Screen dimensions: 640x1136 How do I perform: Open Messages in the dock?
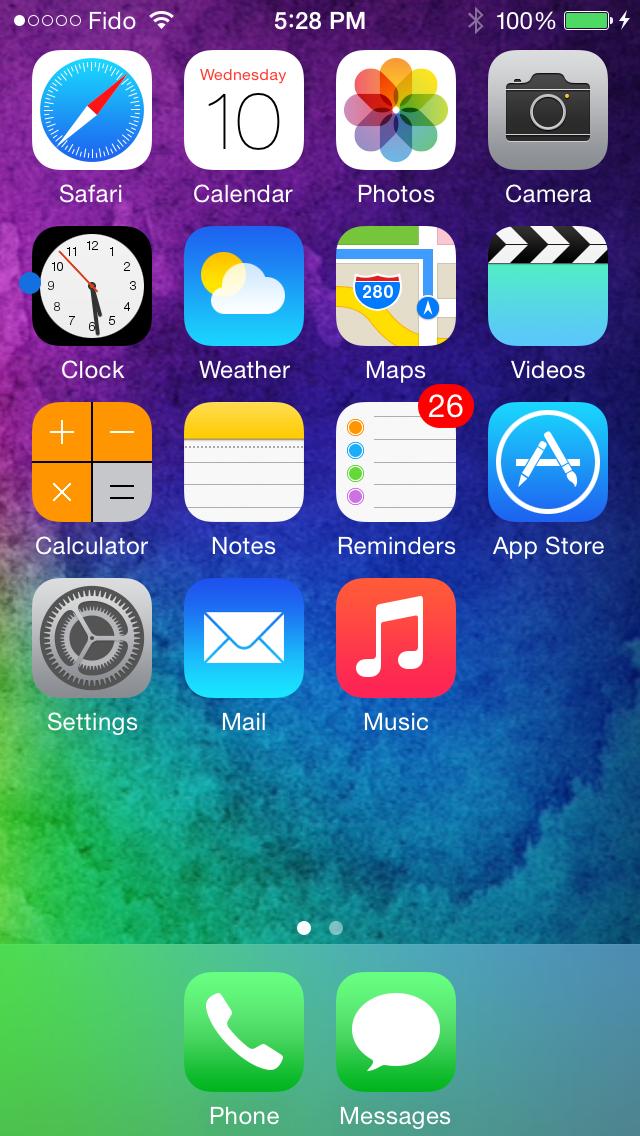pos(396,1032)
